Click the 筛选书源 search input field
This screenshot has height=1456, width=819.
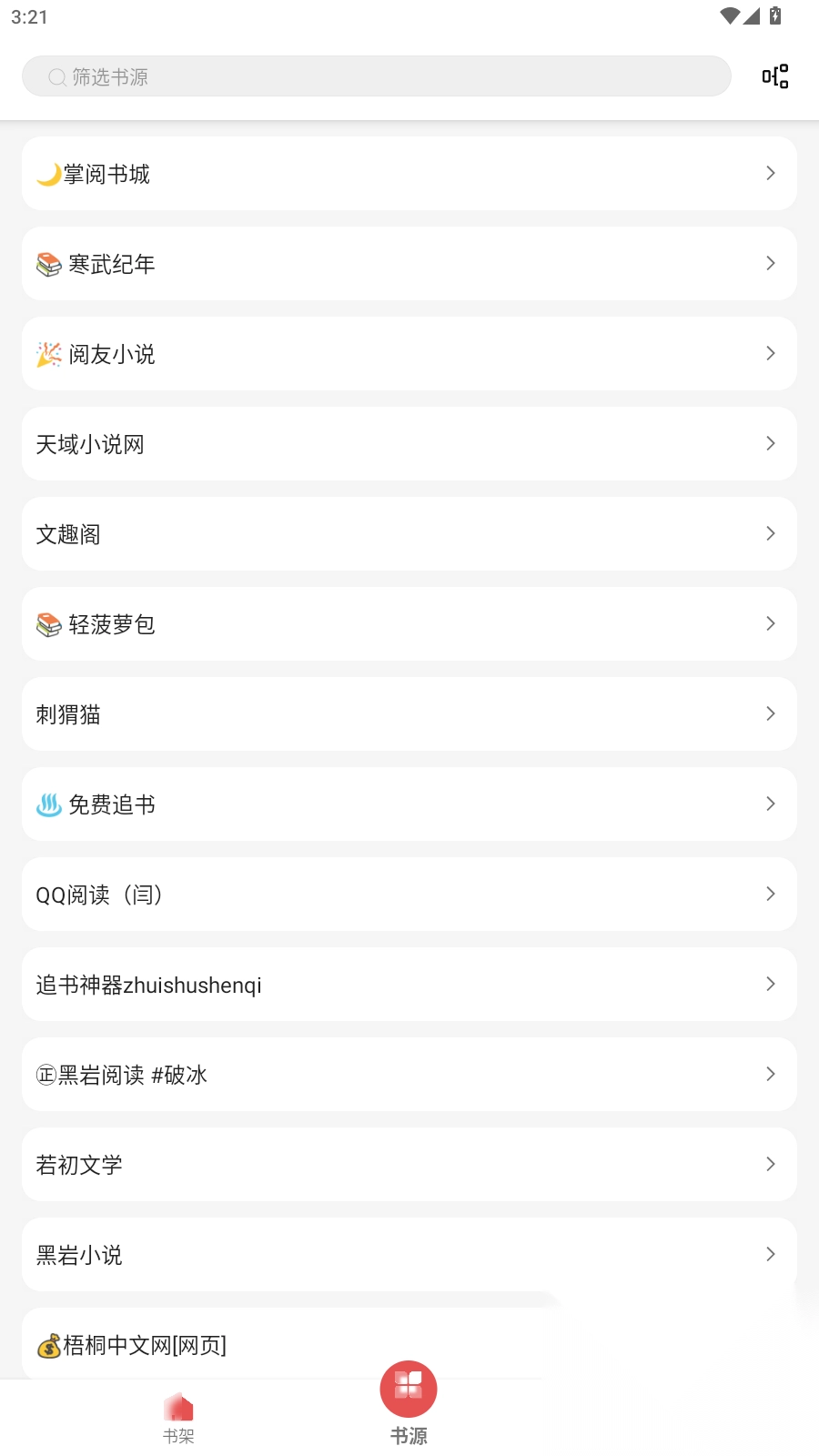coord(376,76)
